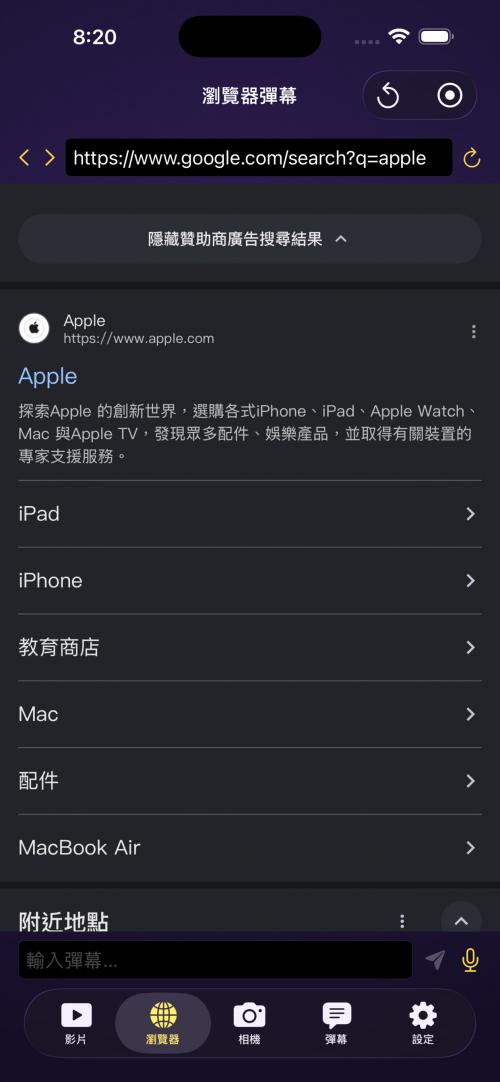
Task: Go forward to the next web page
Action: [x=50, y=158]
